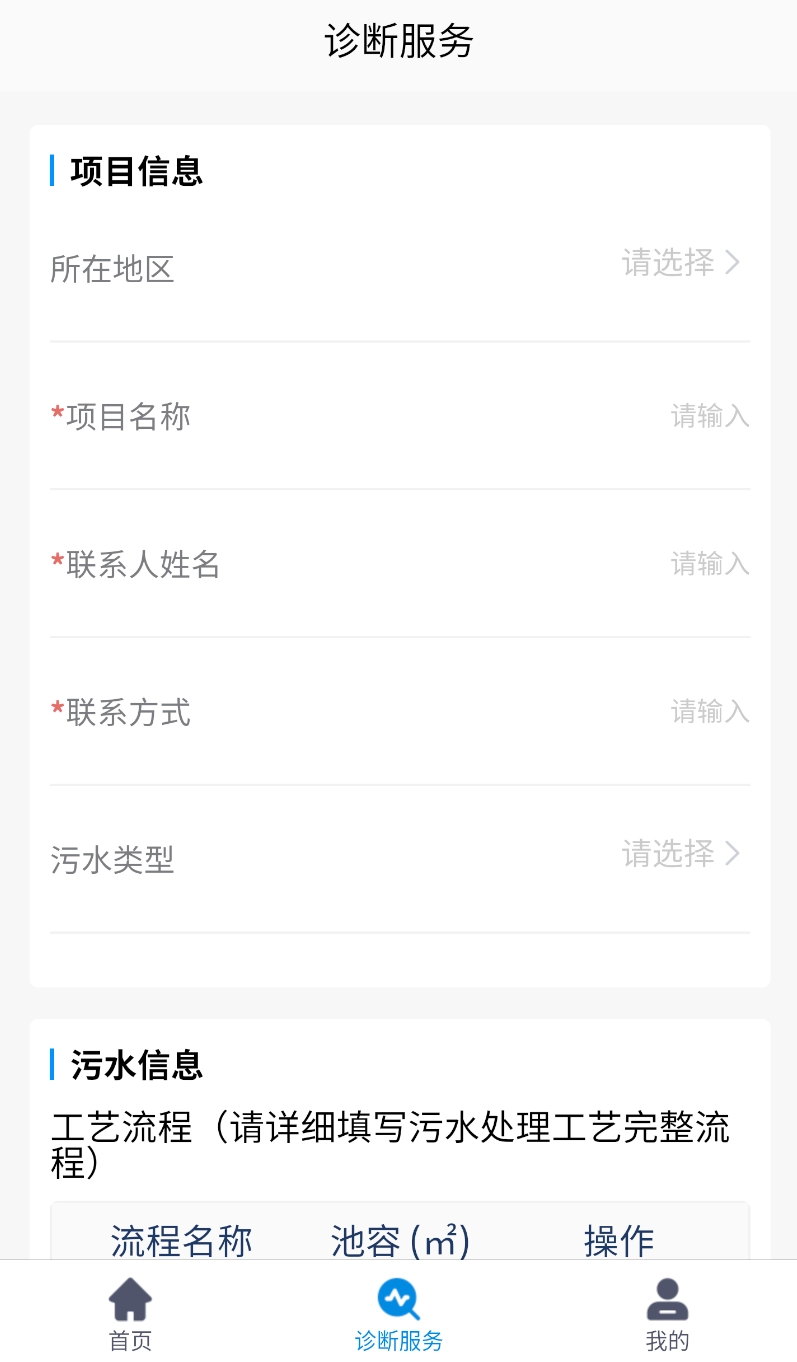Screen dimensions: 797x1362
Task: Expand the 请选择 picker for region
Action: [668, 264]
